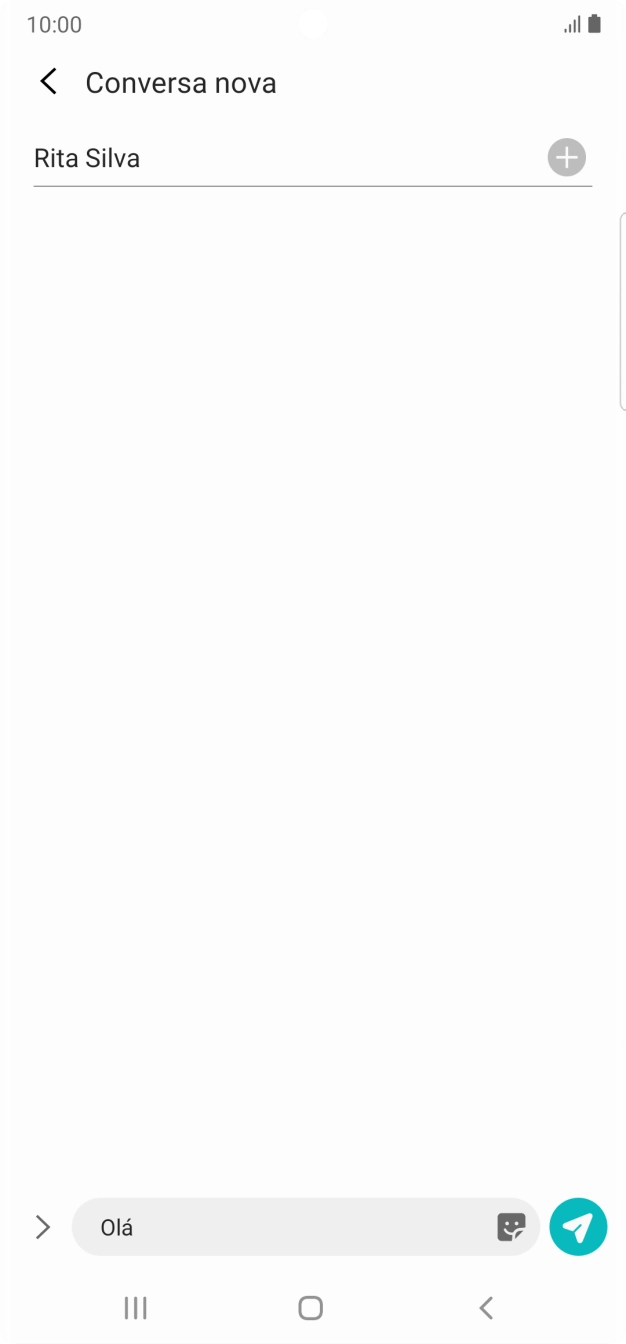Open recent apps from the navigation bar
626x1344 pixels.
tap(135, 1307)
